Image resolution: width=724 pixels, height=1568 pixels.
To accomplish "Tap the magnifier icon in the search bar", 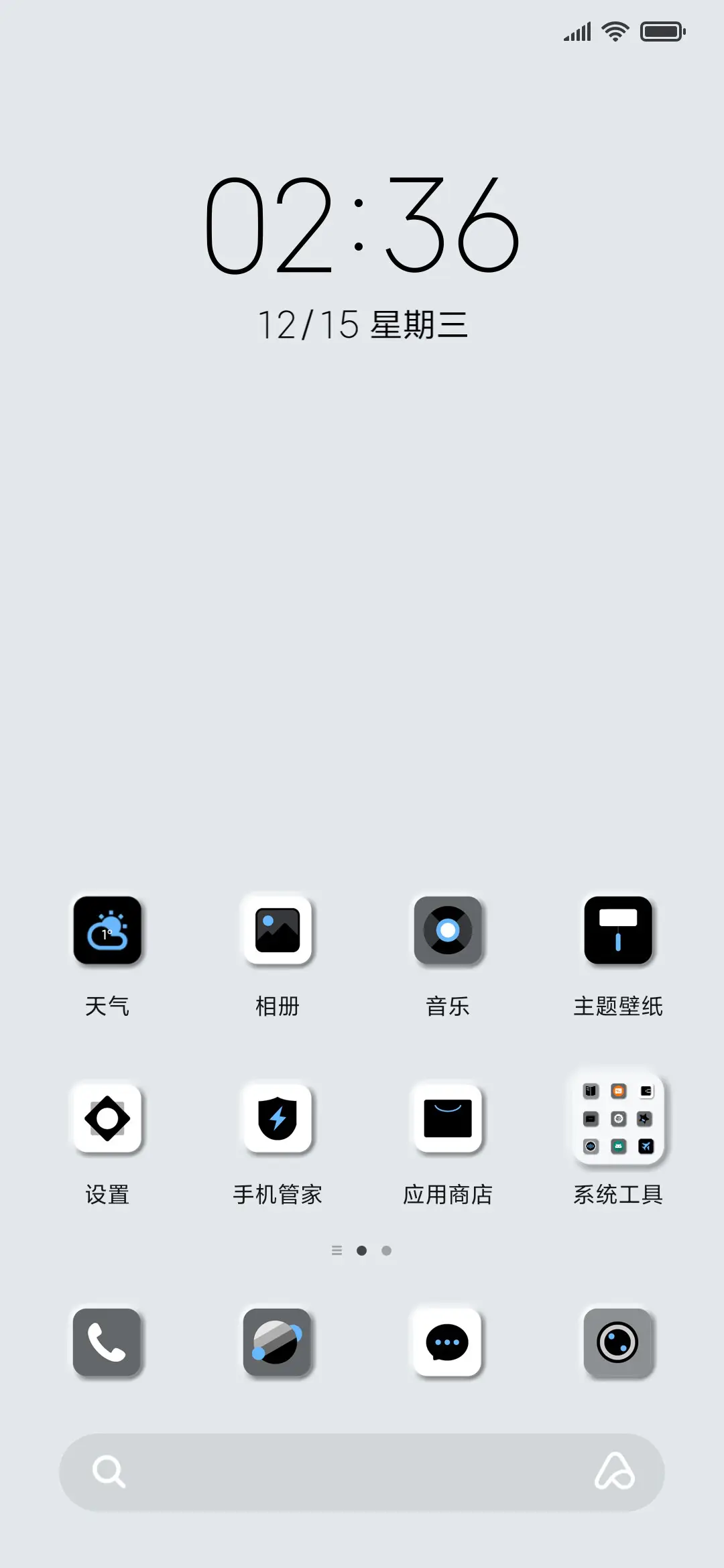I will (x=109, y=1472).
